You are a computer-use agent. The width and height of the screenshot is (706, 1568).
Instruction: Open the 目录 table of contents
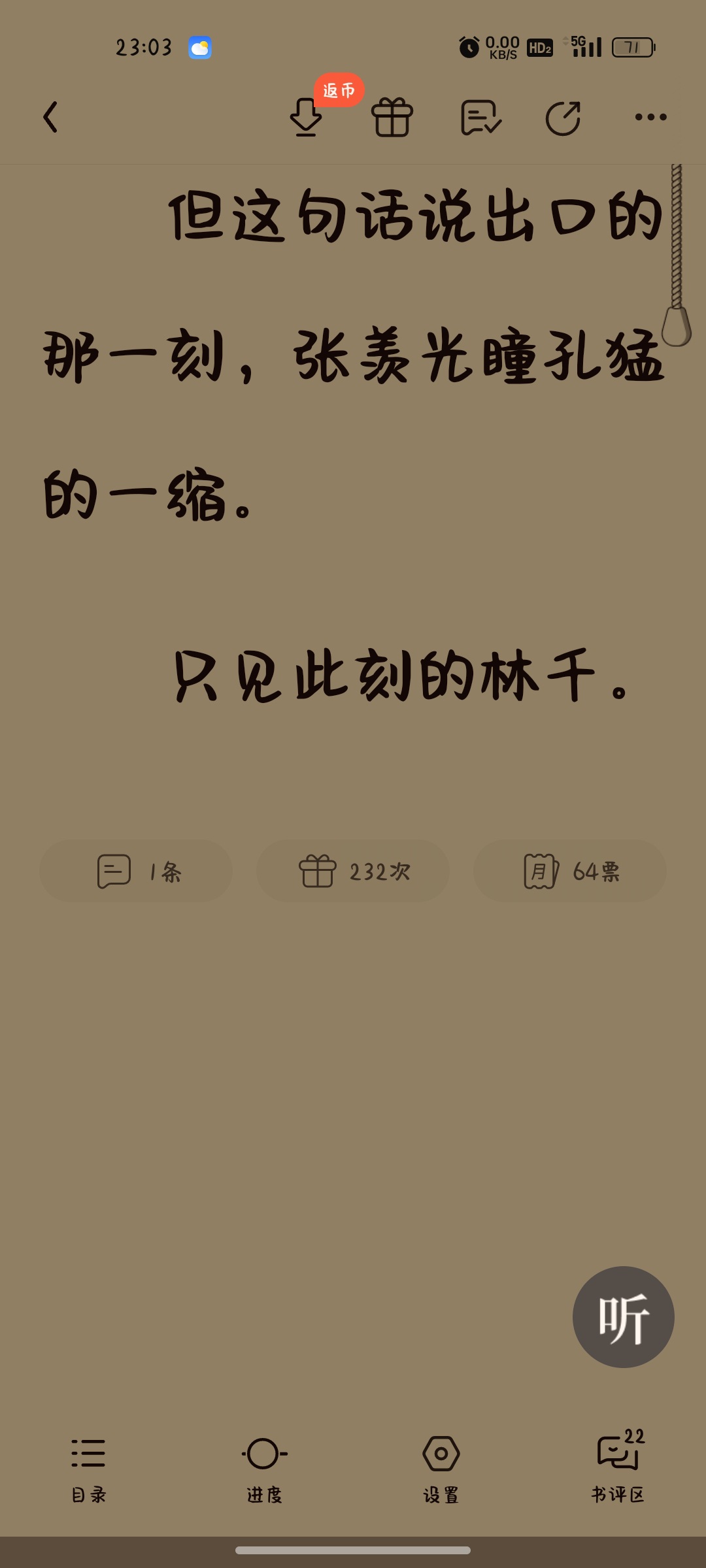pyautogui.click(x=88, y=1470)
